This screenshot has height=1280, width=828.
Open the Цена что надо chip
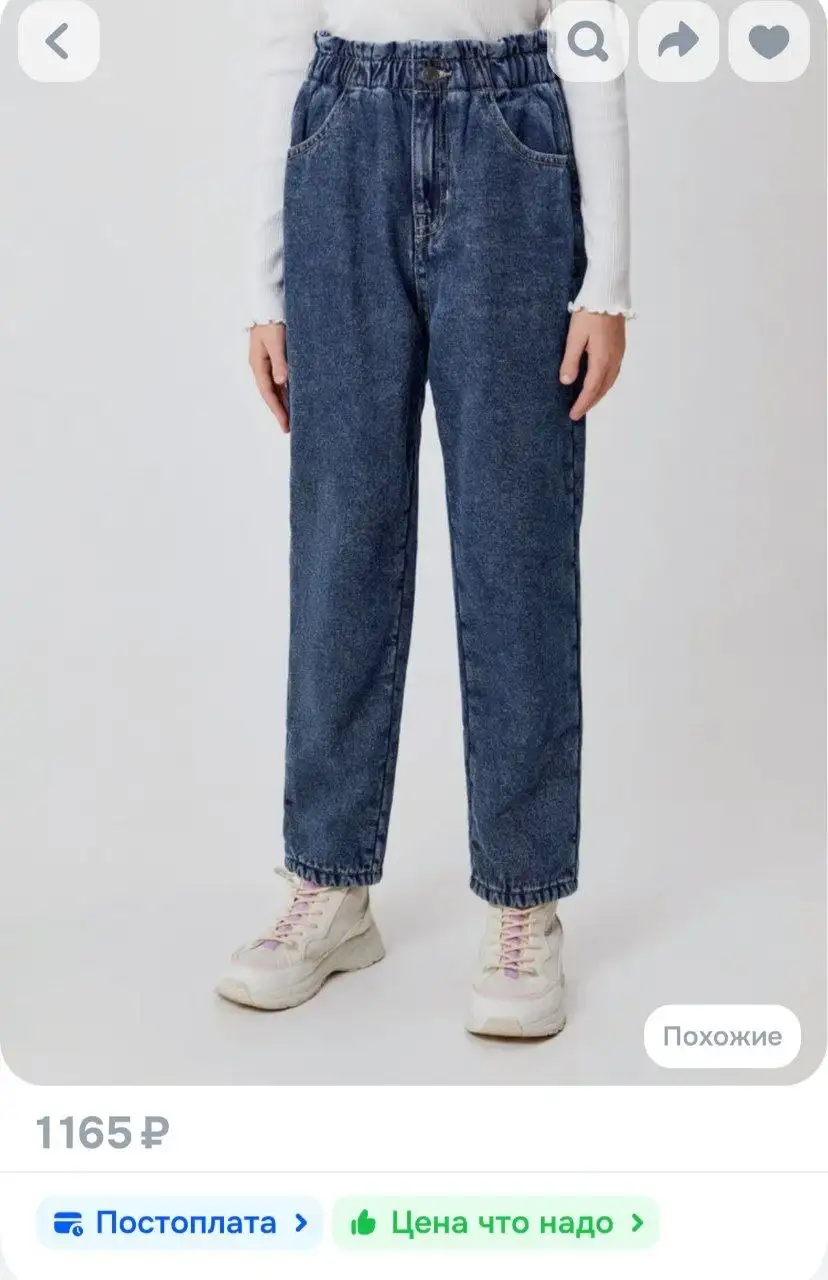click(496, 1222)
